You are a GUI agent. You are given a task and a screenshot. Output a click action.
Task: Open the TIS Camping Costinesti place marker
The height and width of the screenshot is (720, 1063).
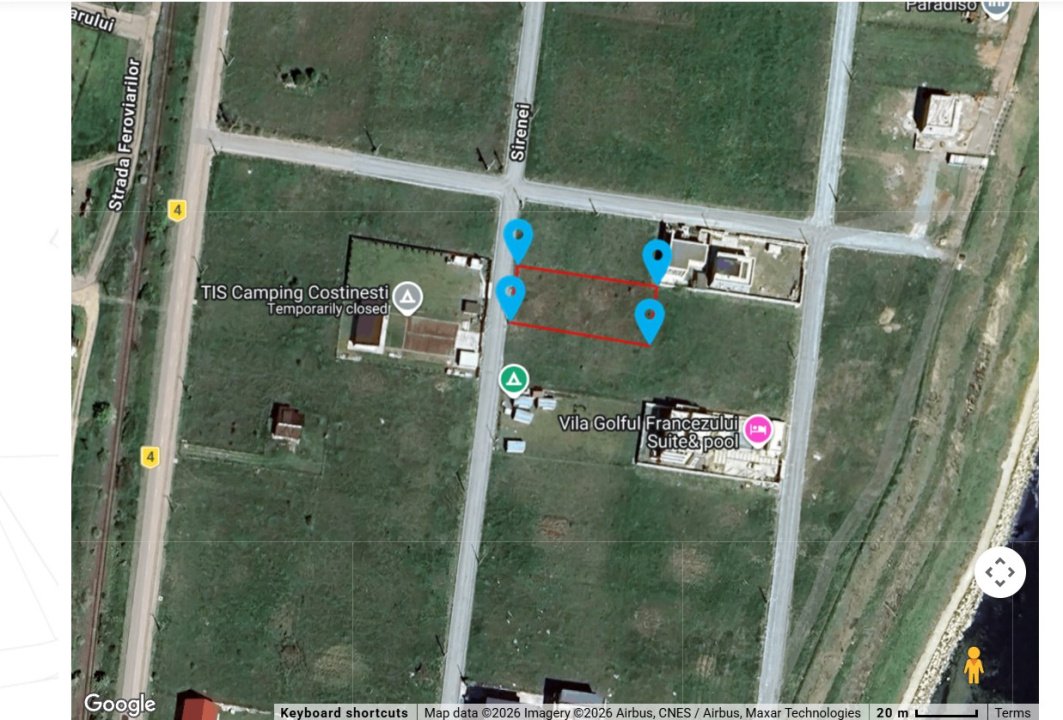coord(406,296)
